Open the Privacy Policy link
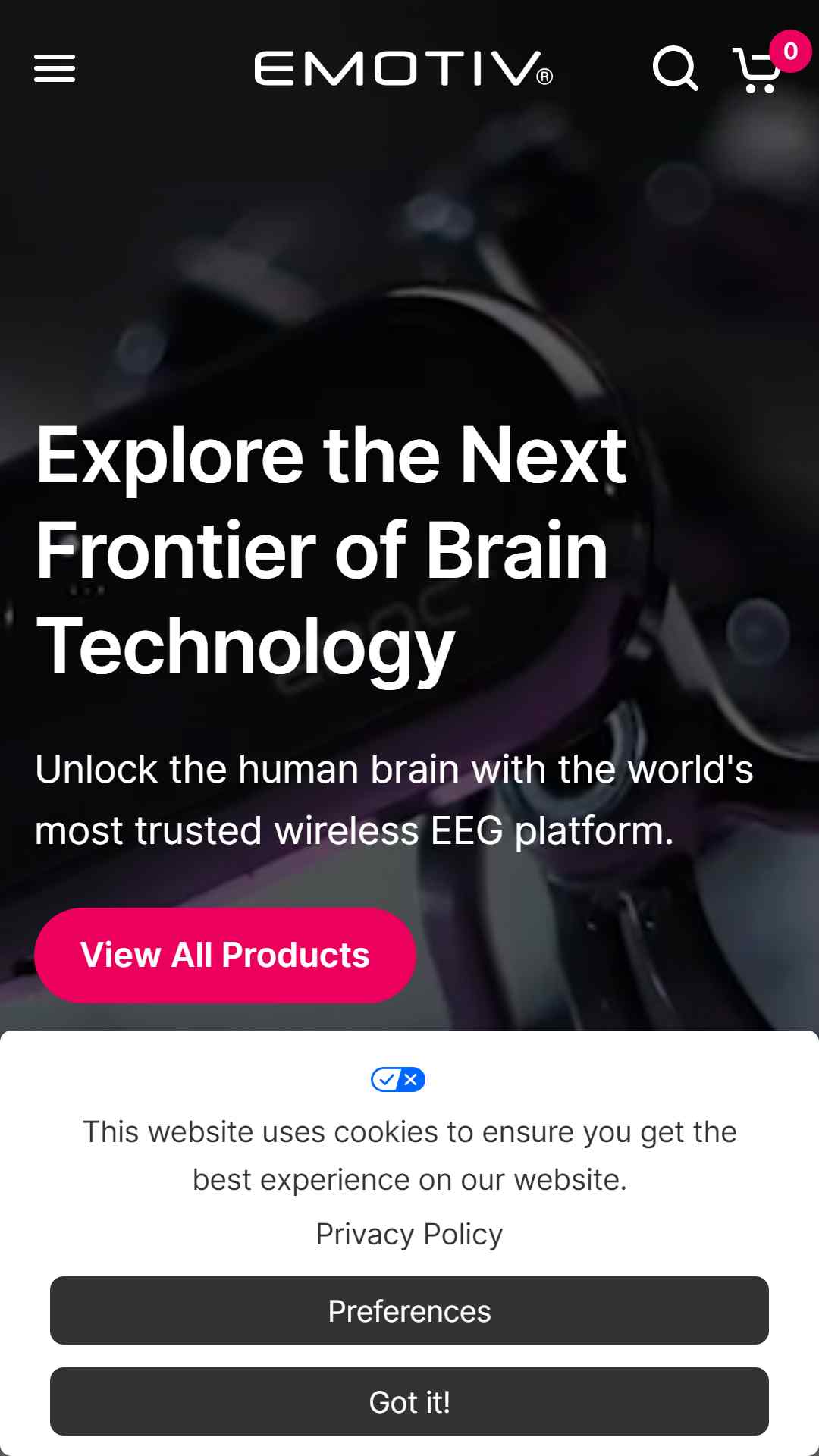Viewport: 819px width, 1456px height. pos(409,1234)
